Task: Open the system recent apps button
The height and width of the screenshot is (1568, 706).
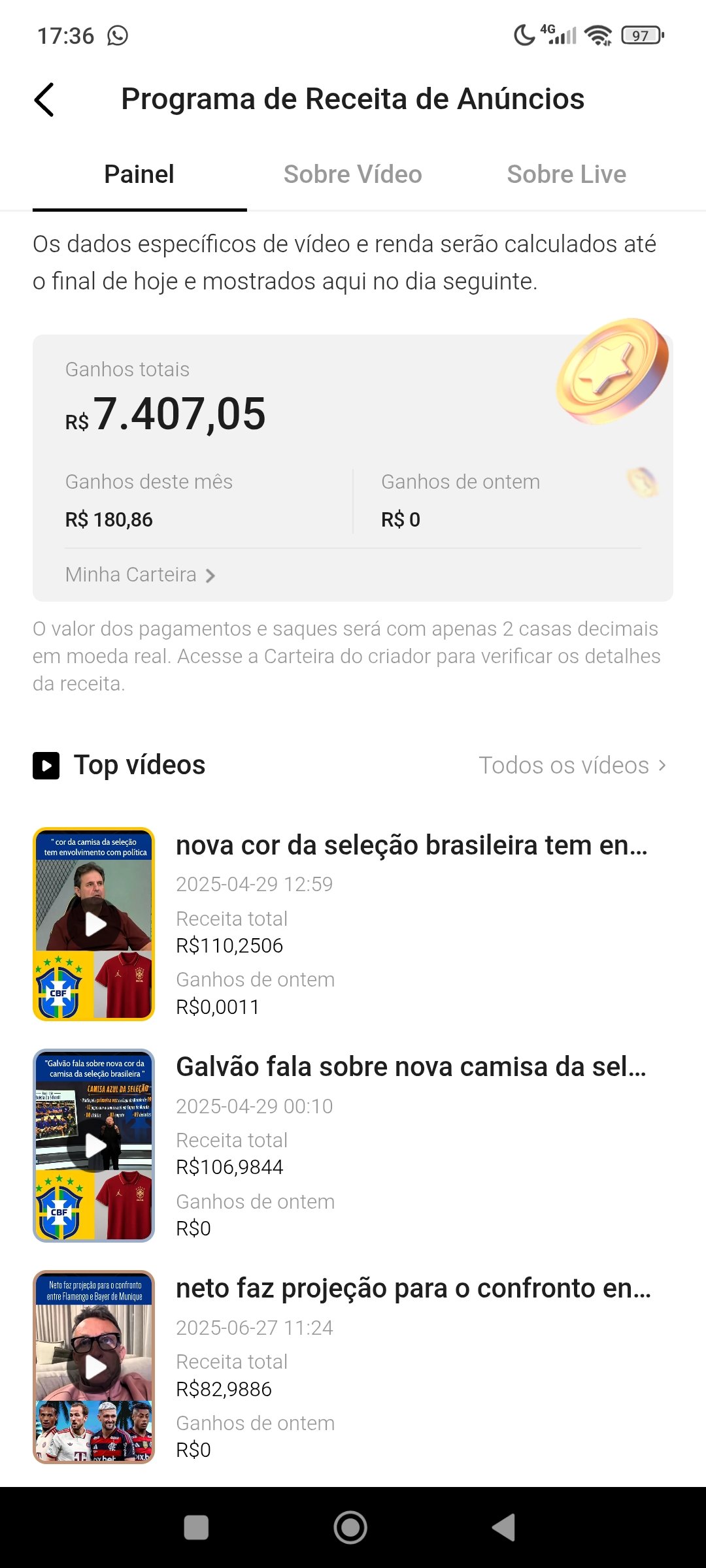Action: (x=196, y=1527)
